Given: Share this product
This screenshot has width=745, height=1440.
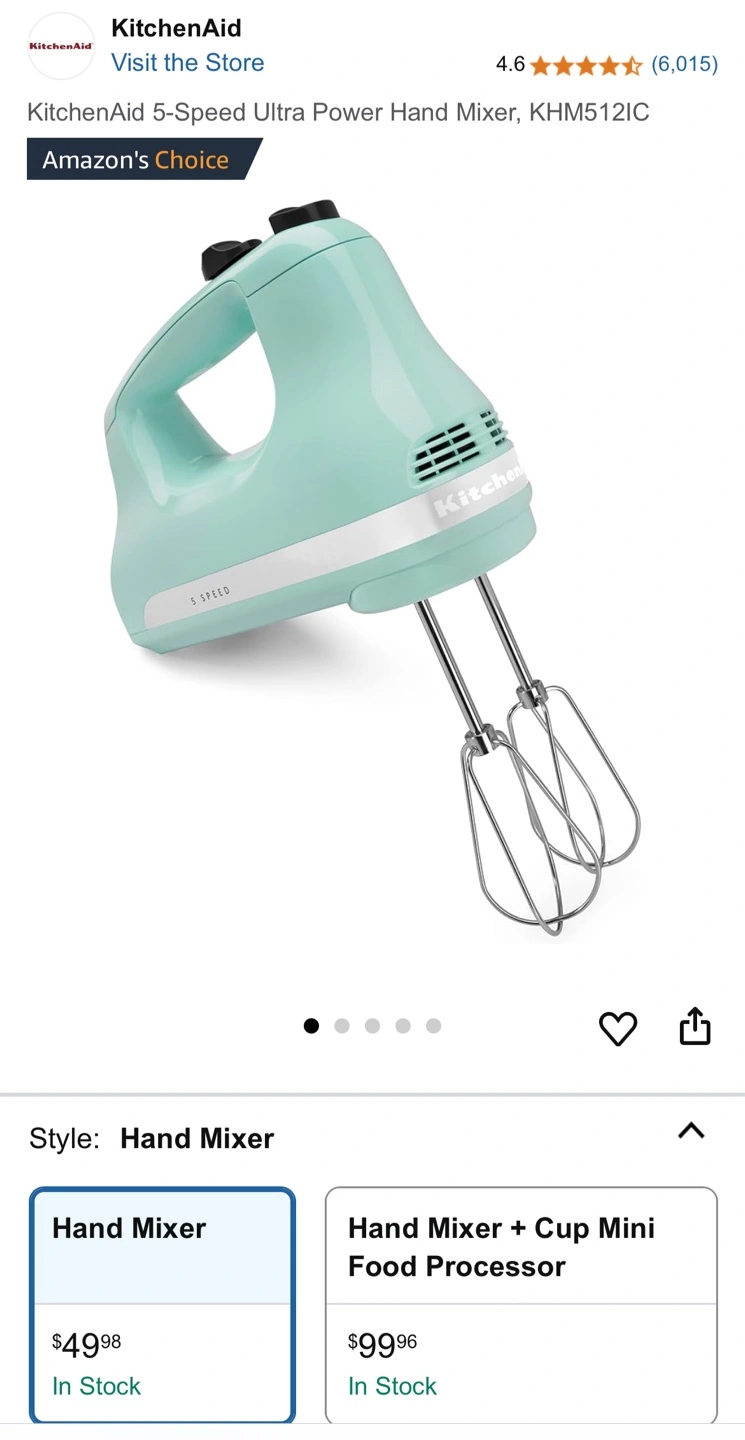Looking at the screenshot, I should (x=695, y=1026).
